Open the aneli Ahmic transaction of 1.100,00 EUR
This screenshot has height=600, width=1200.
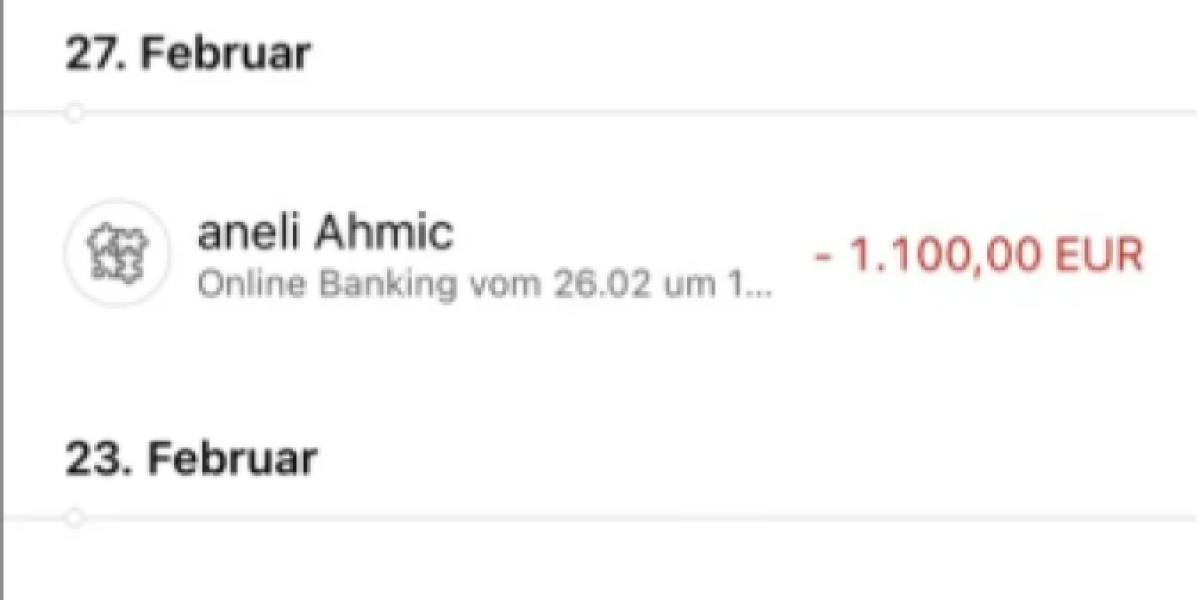click(x=485, y=255)
